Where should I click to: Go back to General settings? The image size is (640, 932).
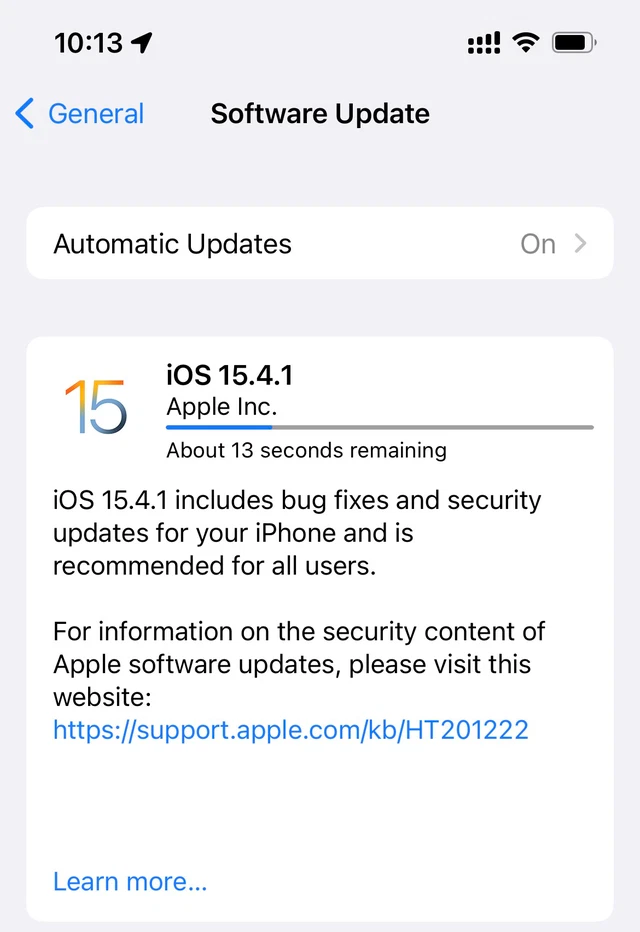click(x=80, y=114)
